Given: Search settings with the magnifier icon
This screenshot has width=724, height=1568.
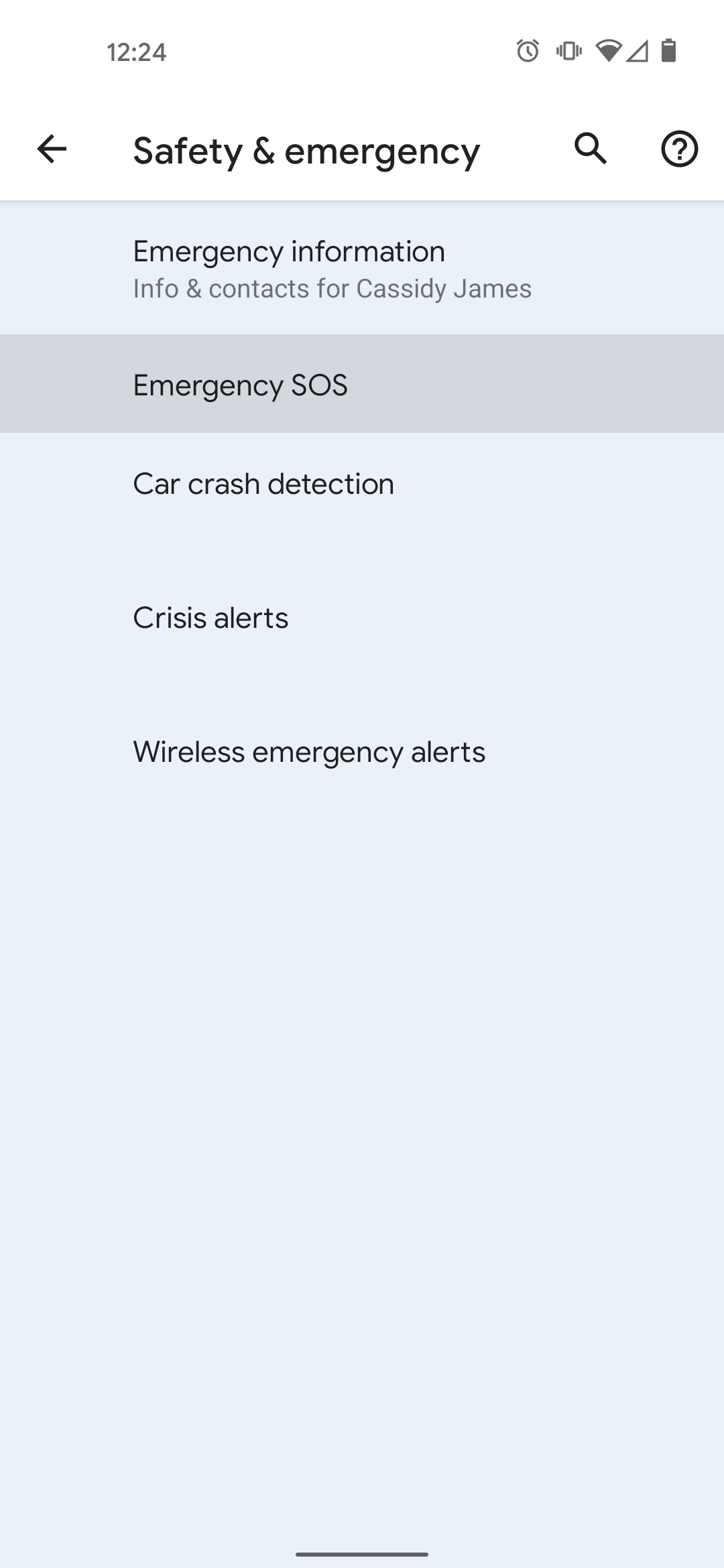Looking at the screenshot, I should point(591,149).
